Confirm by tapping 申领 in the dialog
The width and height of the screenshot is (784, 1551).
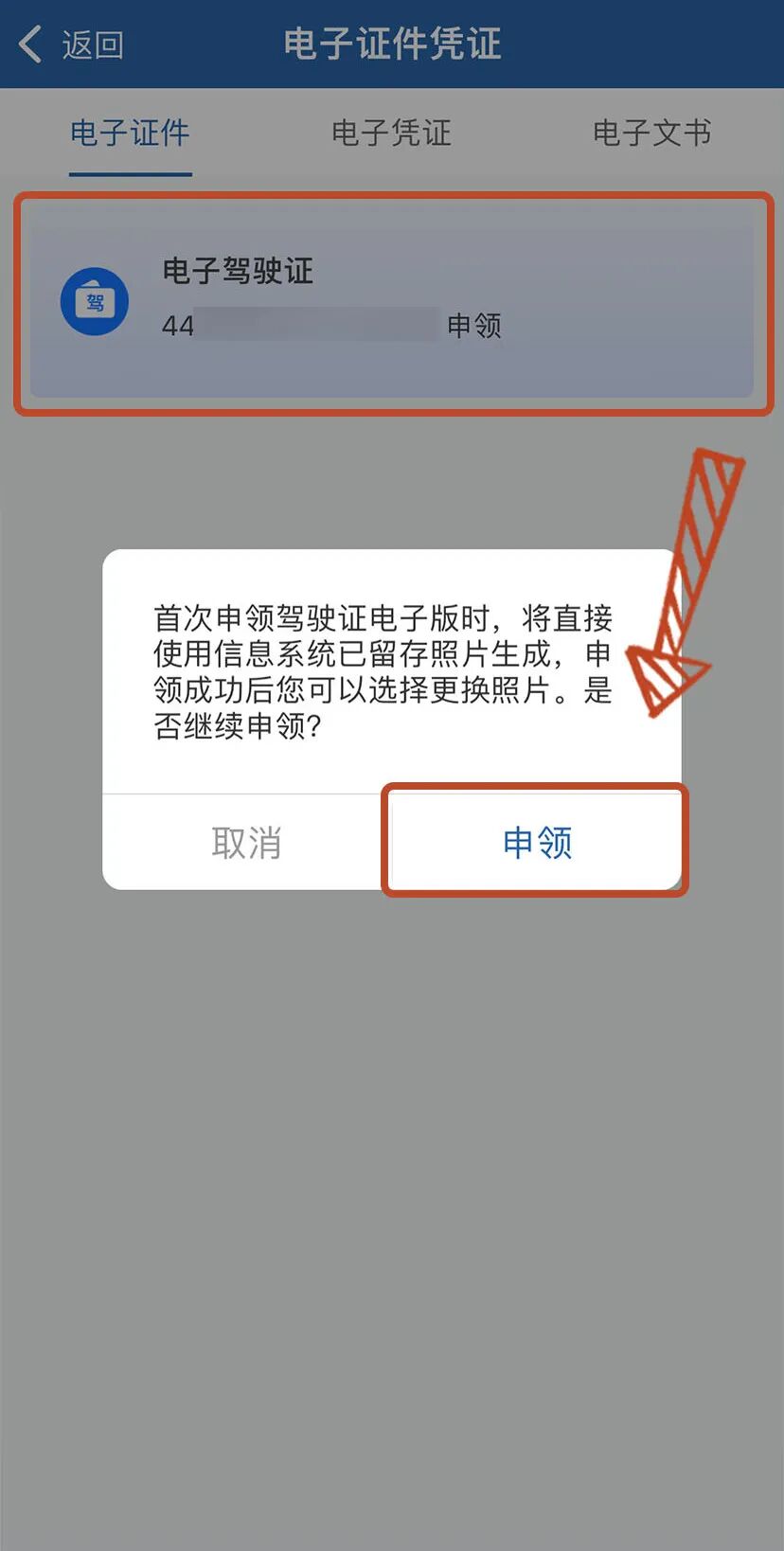pos(536,842)
